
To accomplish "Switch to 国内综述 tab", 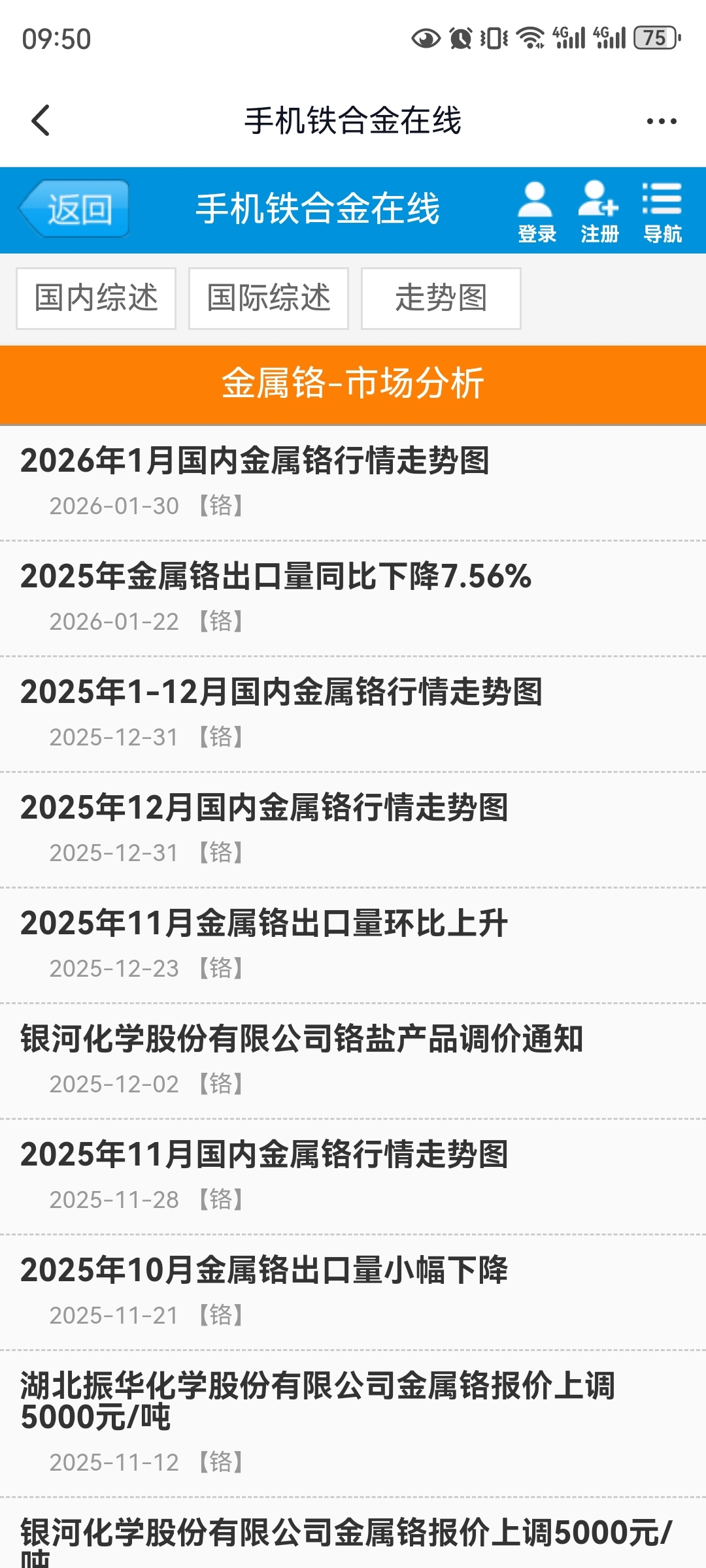I will [x=96, y=298].
